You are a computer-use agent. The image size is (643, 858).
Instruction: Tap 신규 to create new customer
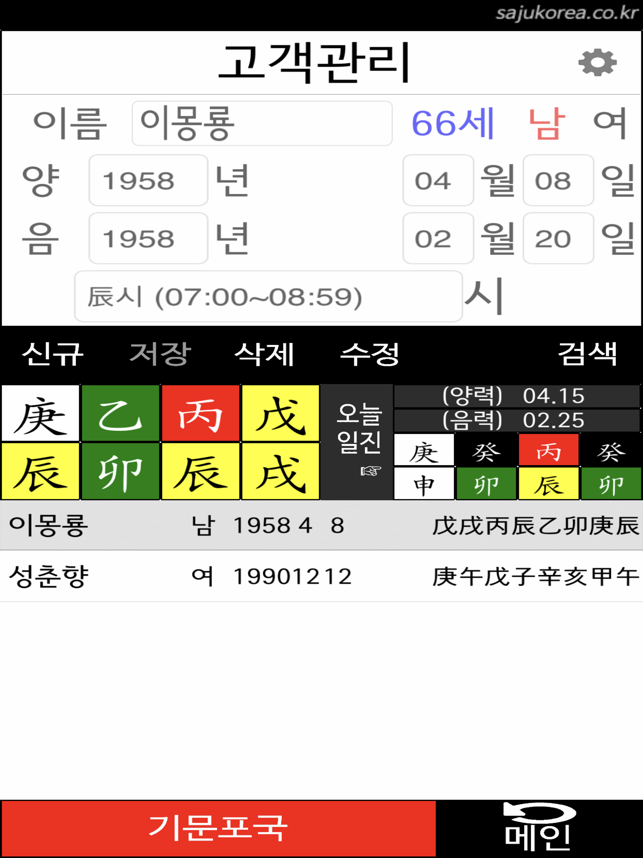52,353
